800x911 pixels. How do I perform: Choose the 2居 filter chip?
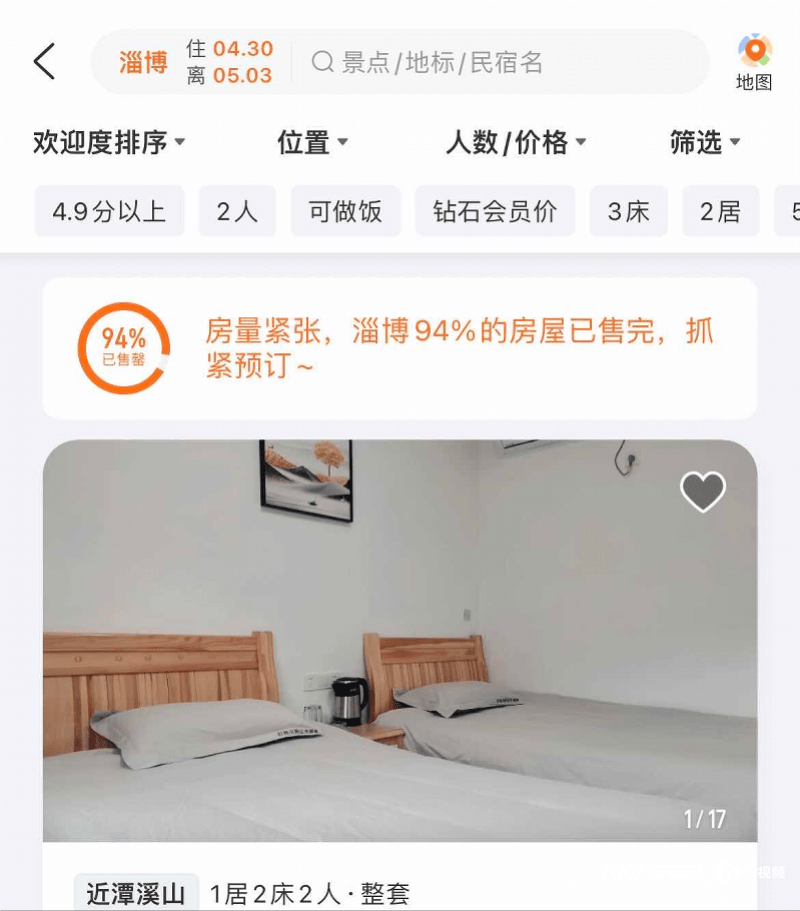(x=720, y=211)
